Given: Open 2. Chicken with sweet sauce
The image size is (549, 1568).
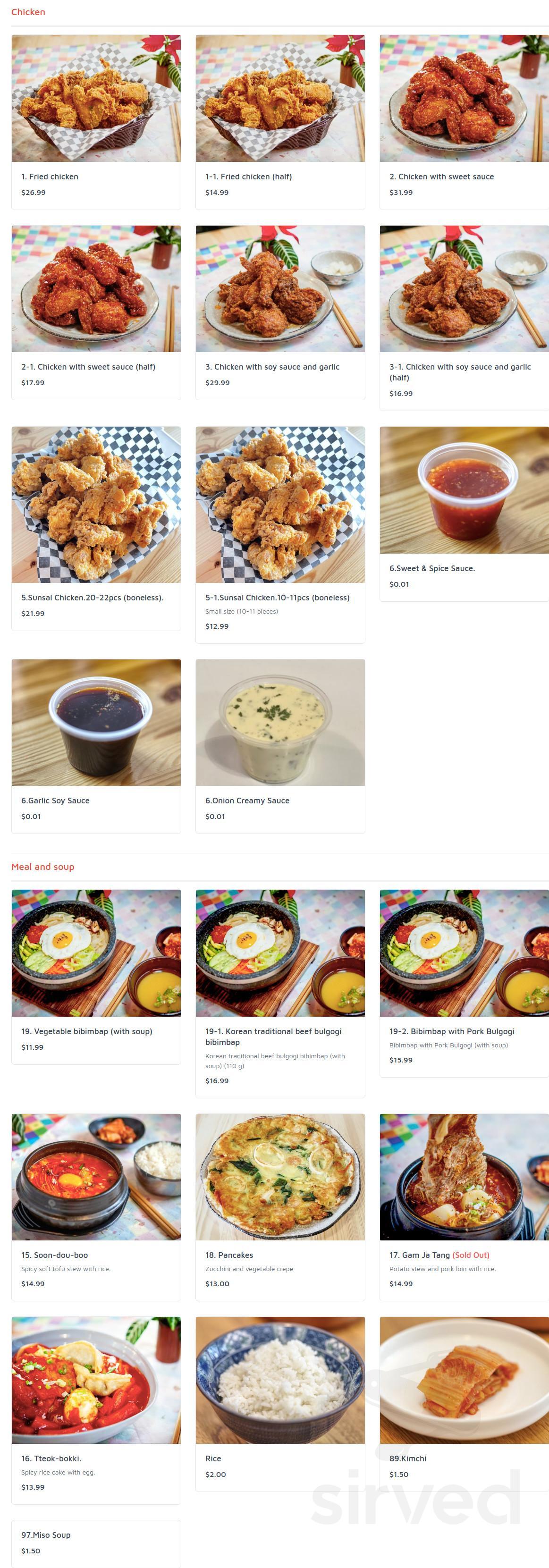Looking at the screenshot, I should (464, 122).
